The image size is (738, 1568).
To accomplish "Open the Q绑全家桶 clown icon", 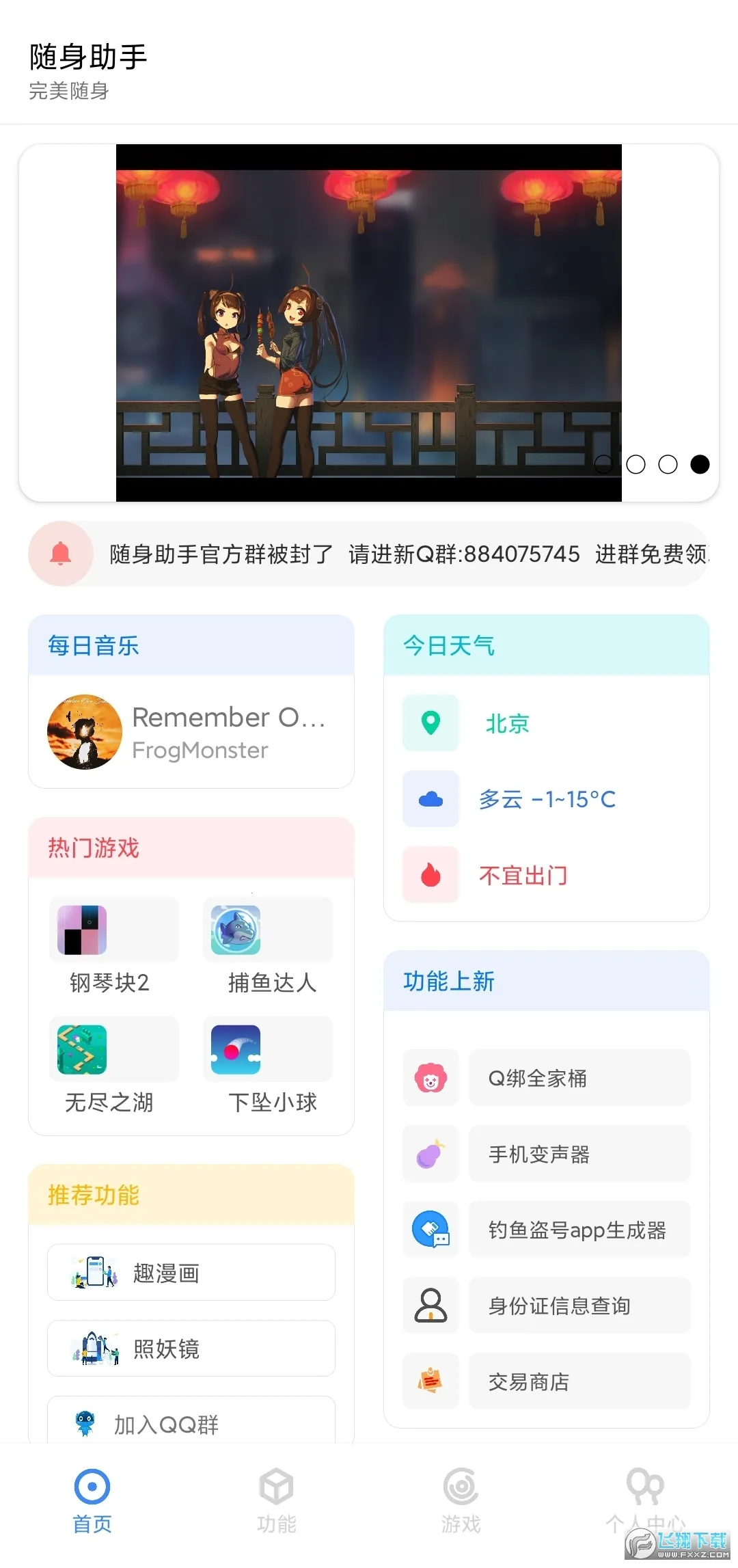I will coord(430,1077).
